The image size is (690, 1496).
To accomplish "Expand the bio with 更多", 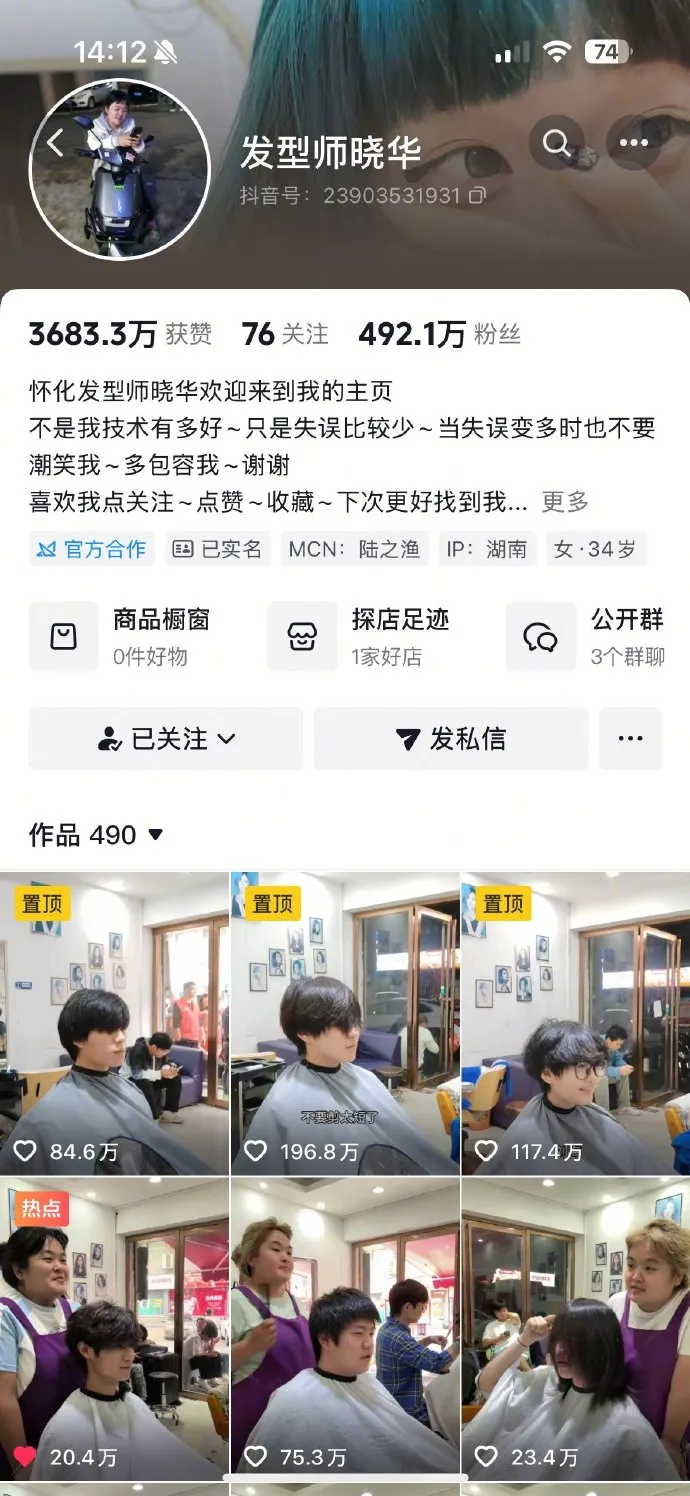I will [565, 502].
